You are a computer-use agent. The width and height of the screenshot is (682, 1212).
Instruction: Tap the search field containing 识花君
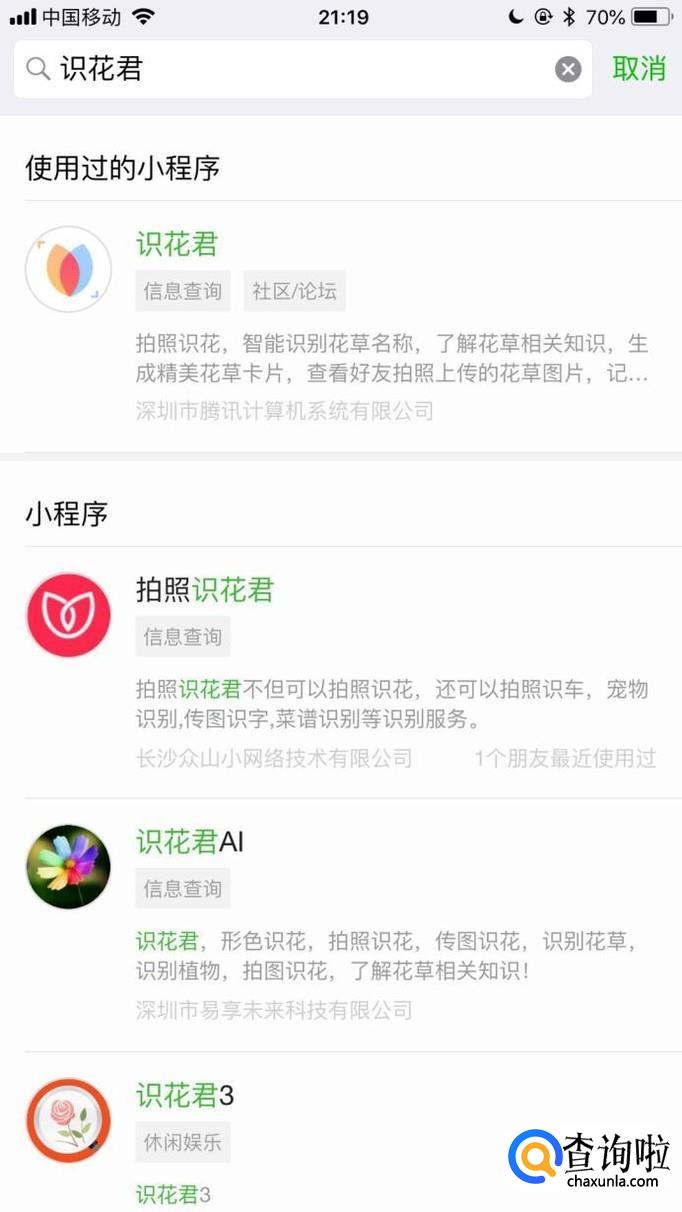[x=300, y=69]
